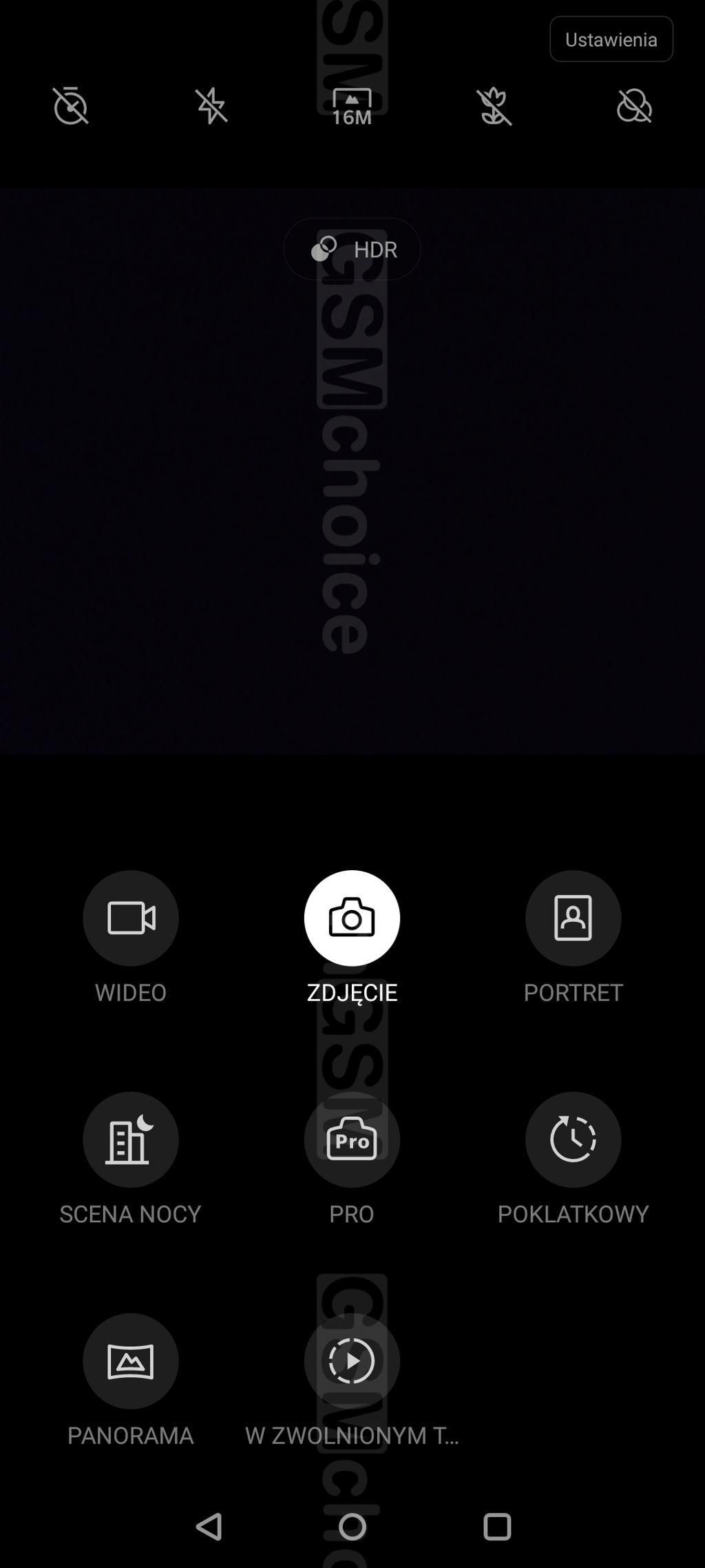Viewport: 705px width, 1568px height.
Task: Open recent apps from the navigation bar
Action: 496,1527
